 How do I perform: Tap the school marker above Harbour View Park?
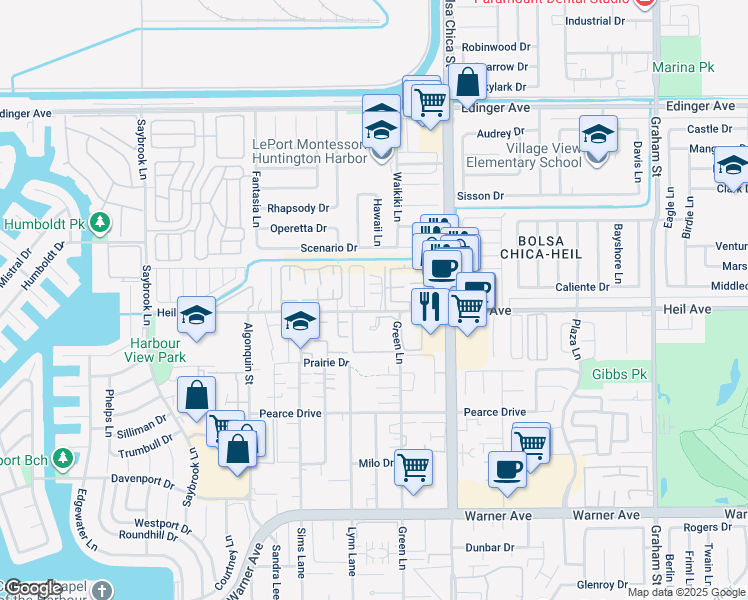click(197, 317)
